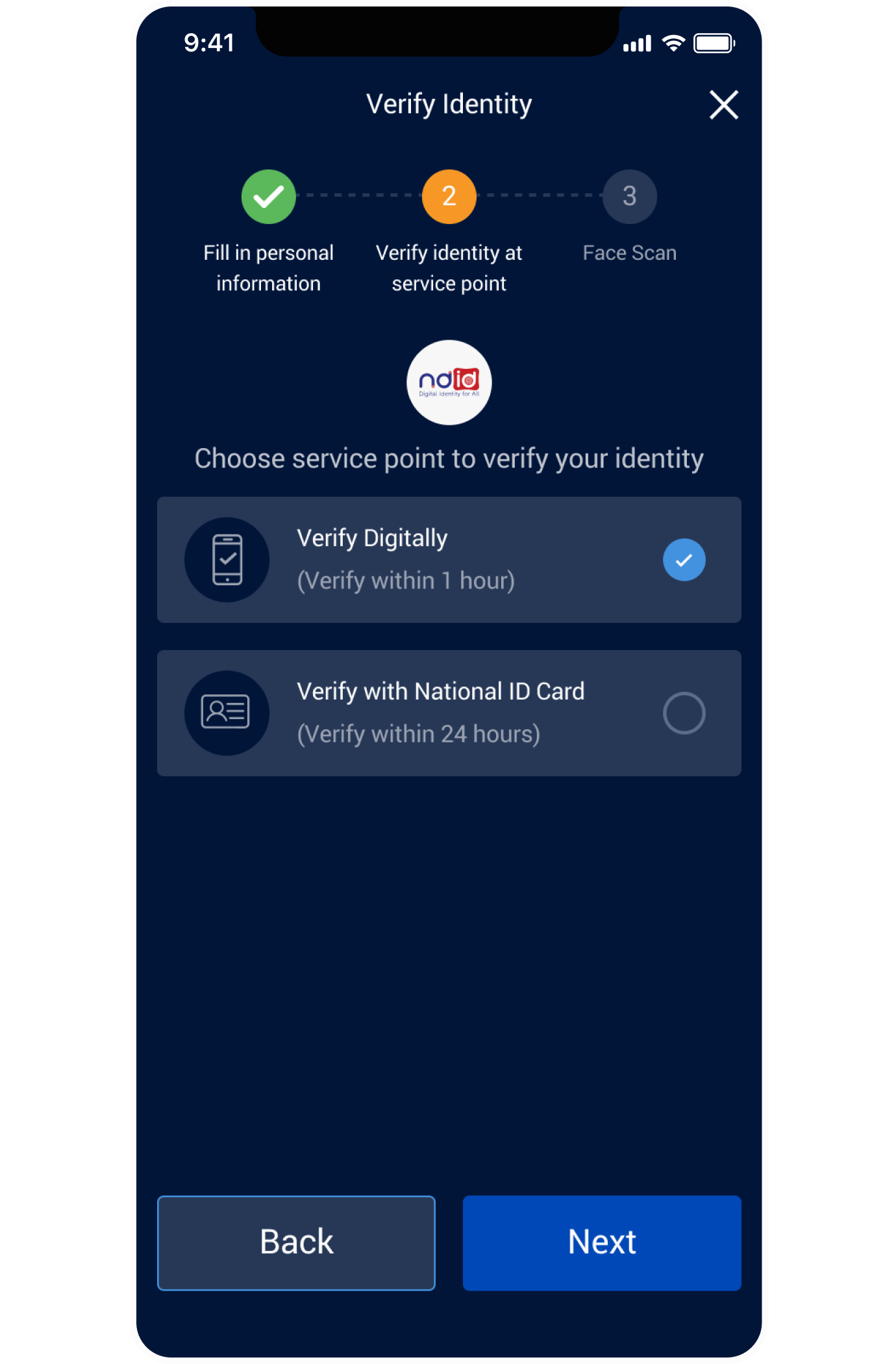Viewport: 896px width, 1364px height.
Task: Continue with the Next button
Action: 601,1242
